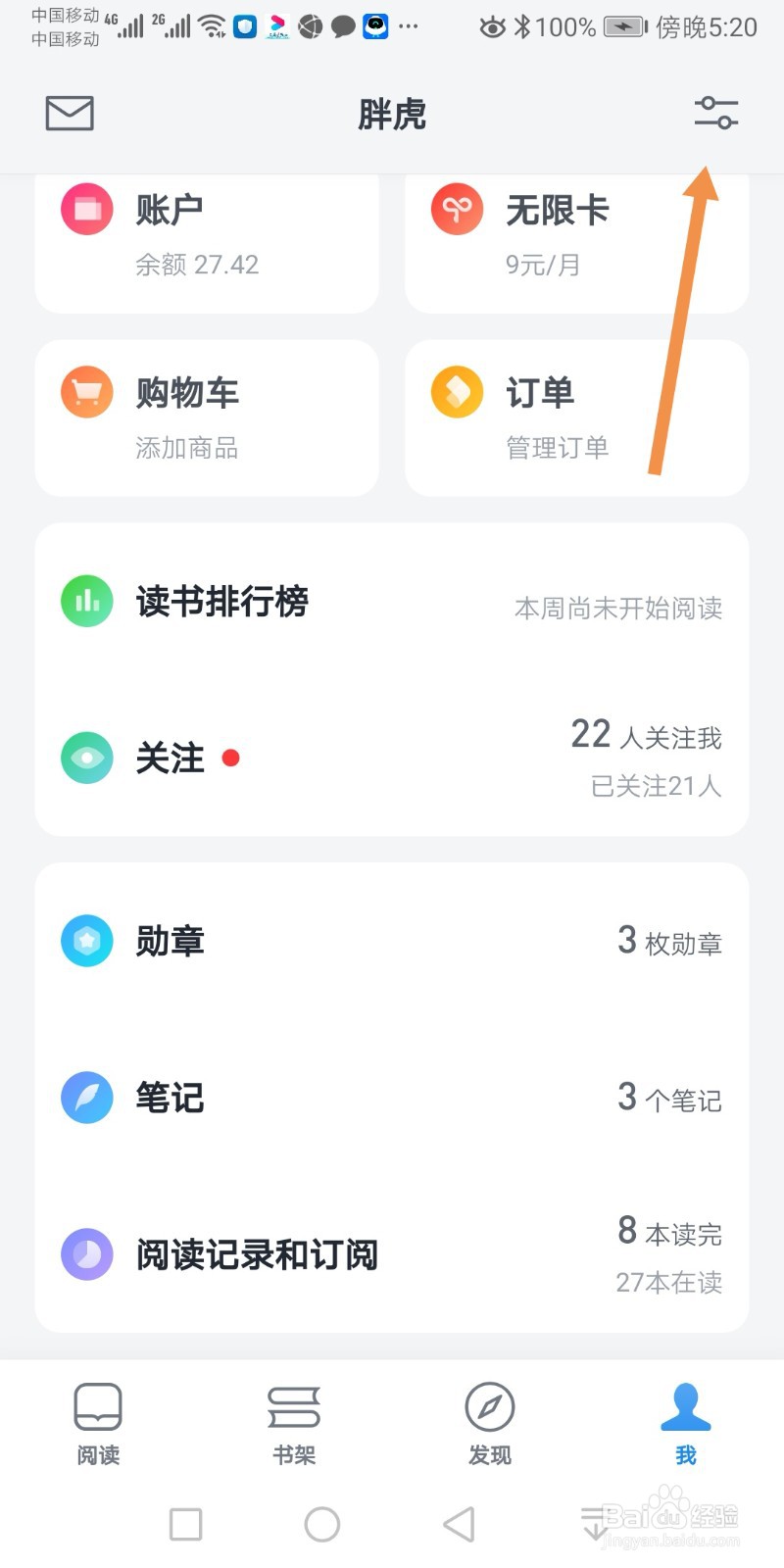
Task: Open the 订单 orders card
Action: 576,418
